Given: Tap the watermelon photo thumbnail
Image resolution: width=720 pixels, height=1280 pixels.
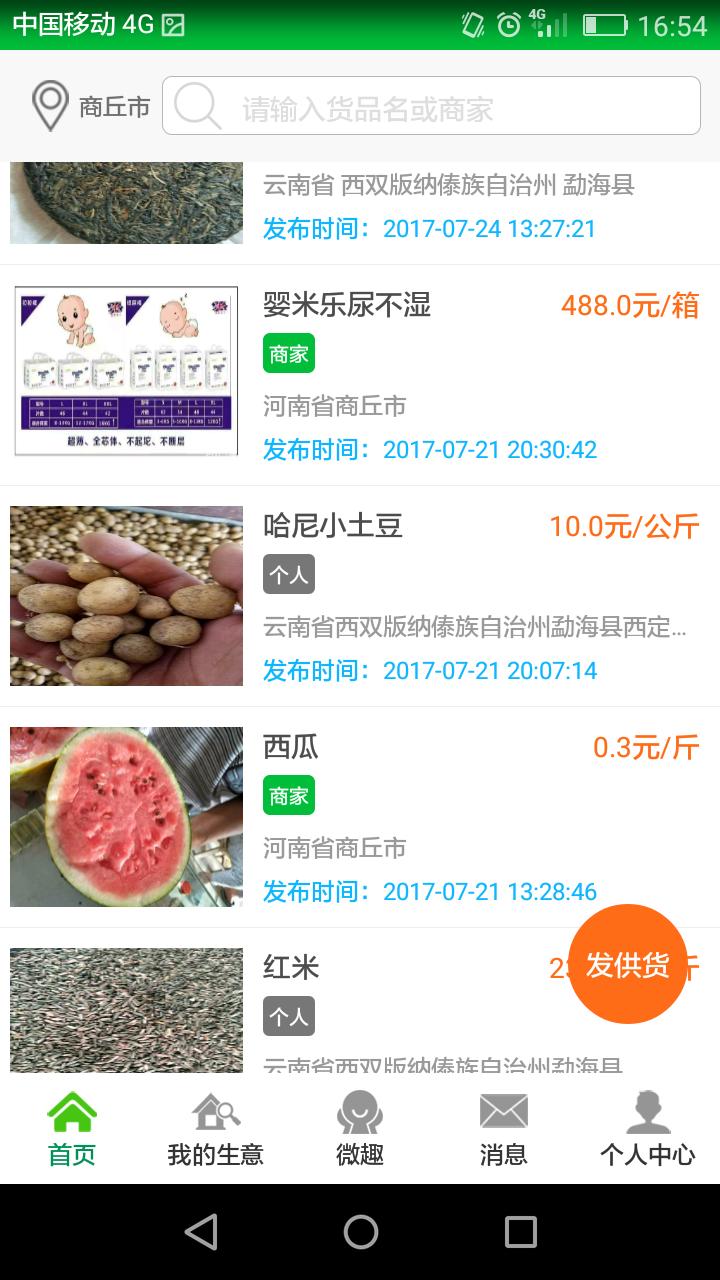Looking at the screenshot, I should [x=126, y=816].
